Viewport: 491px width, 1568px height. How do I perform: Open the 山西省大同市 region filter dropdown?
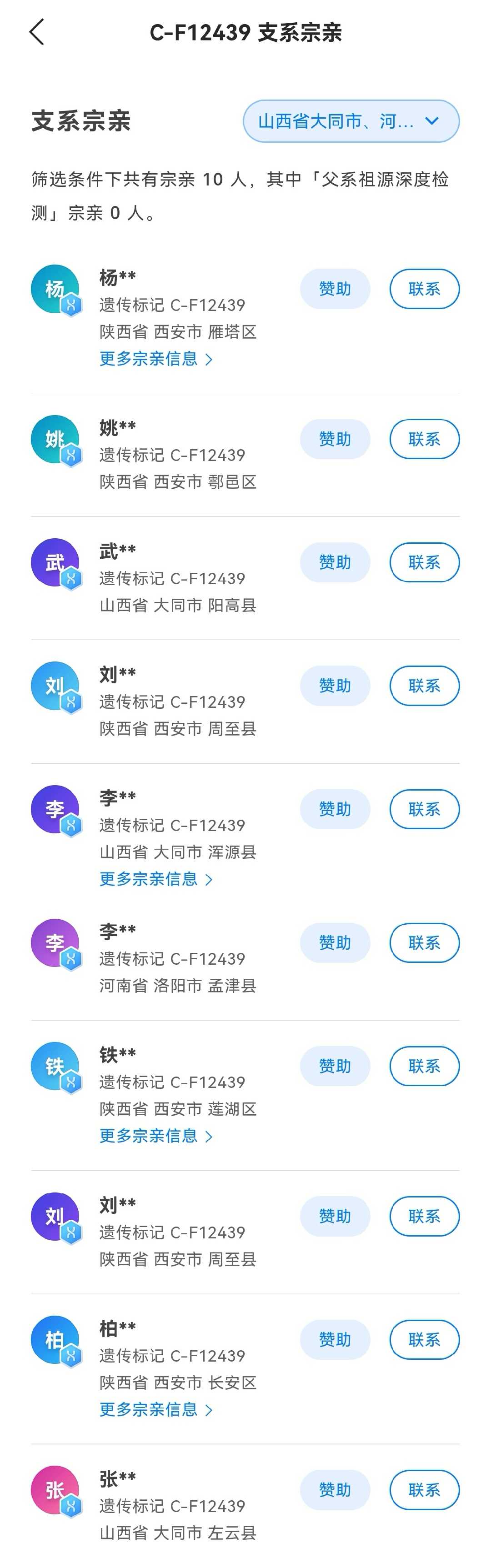(x=351, y=121)
